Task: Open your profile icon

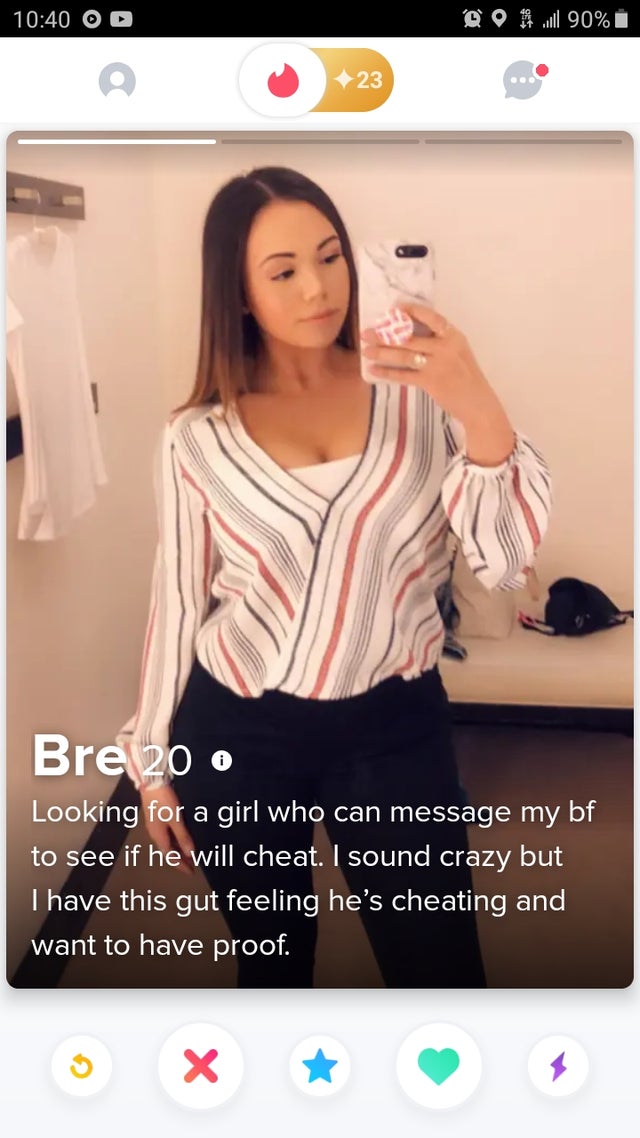Action: point(117,82)
